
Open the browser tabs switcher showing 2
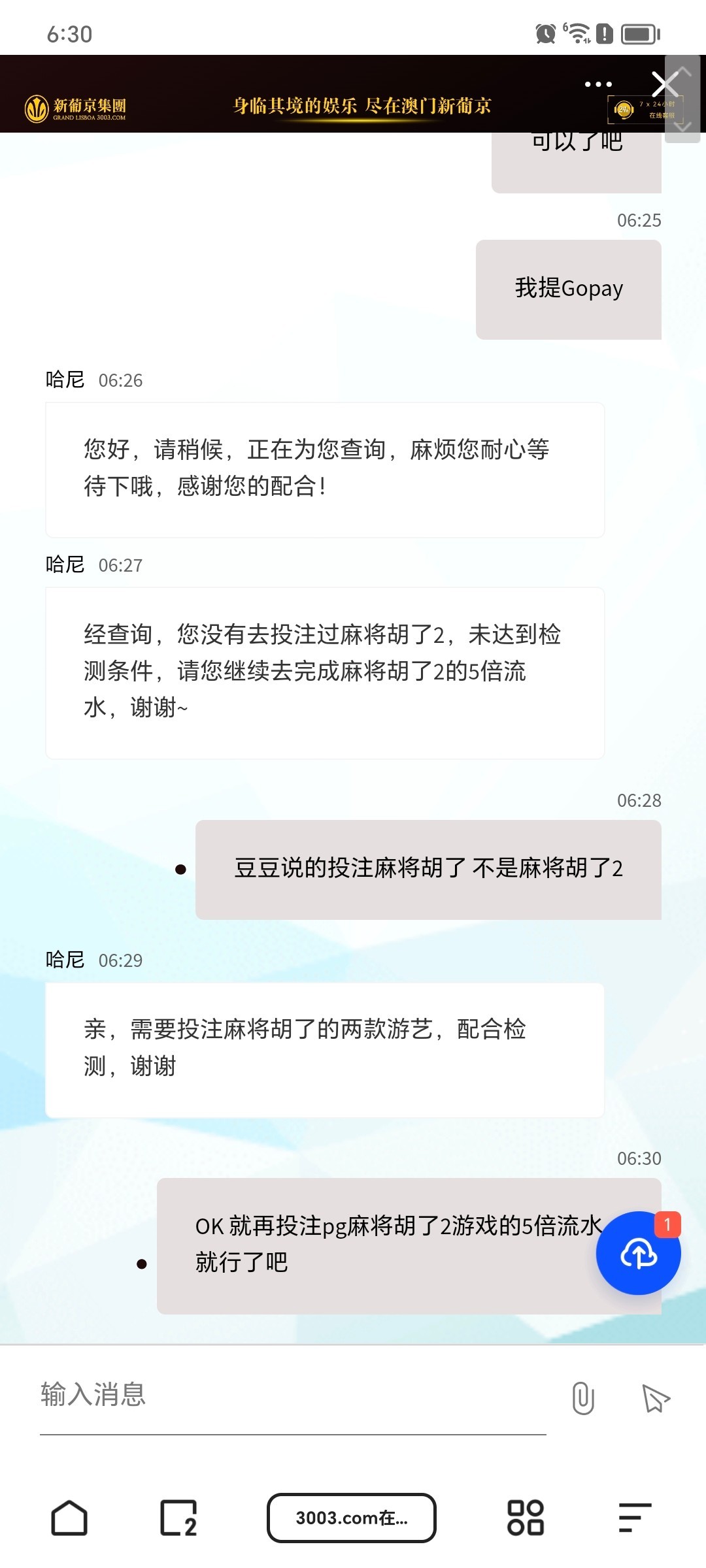point(178,1517)
